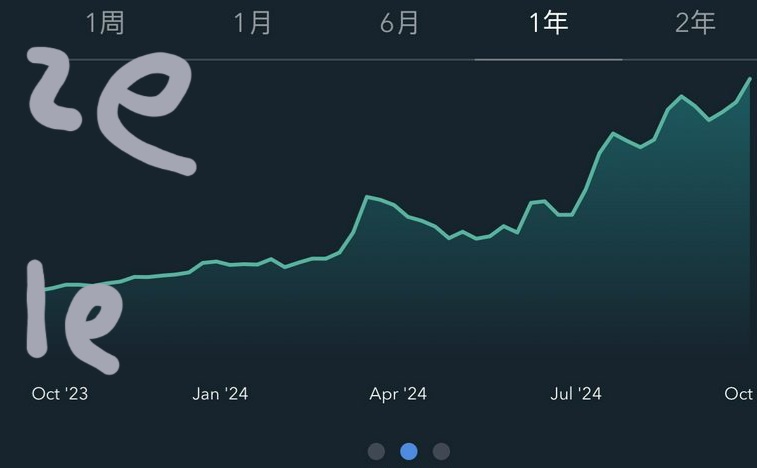This screenshot has height=468, width=757.
Task: Go to the first page indicator dot
Action: click(376, 452)
